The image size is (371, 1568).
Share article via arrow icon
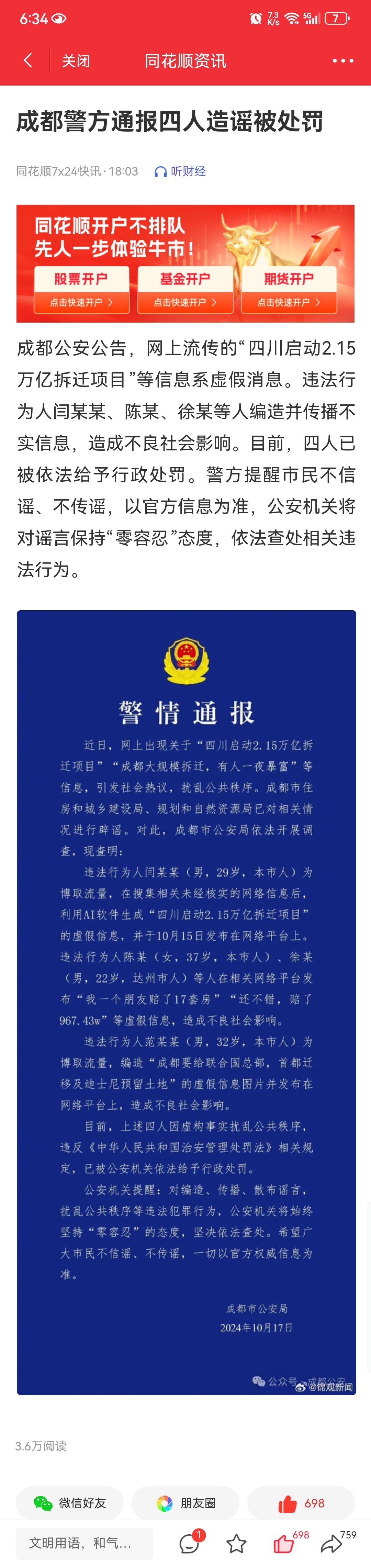pos(331,1543)
